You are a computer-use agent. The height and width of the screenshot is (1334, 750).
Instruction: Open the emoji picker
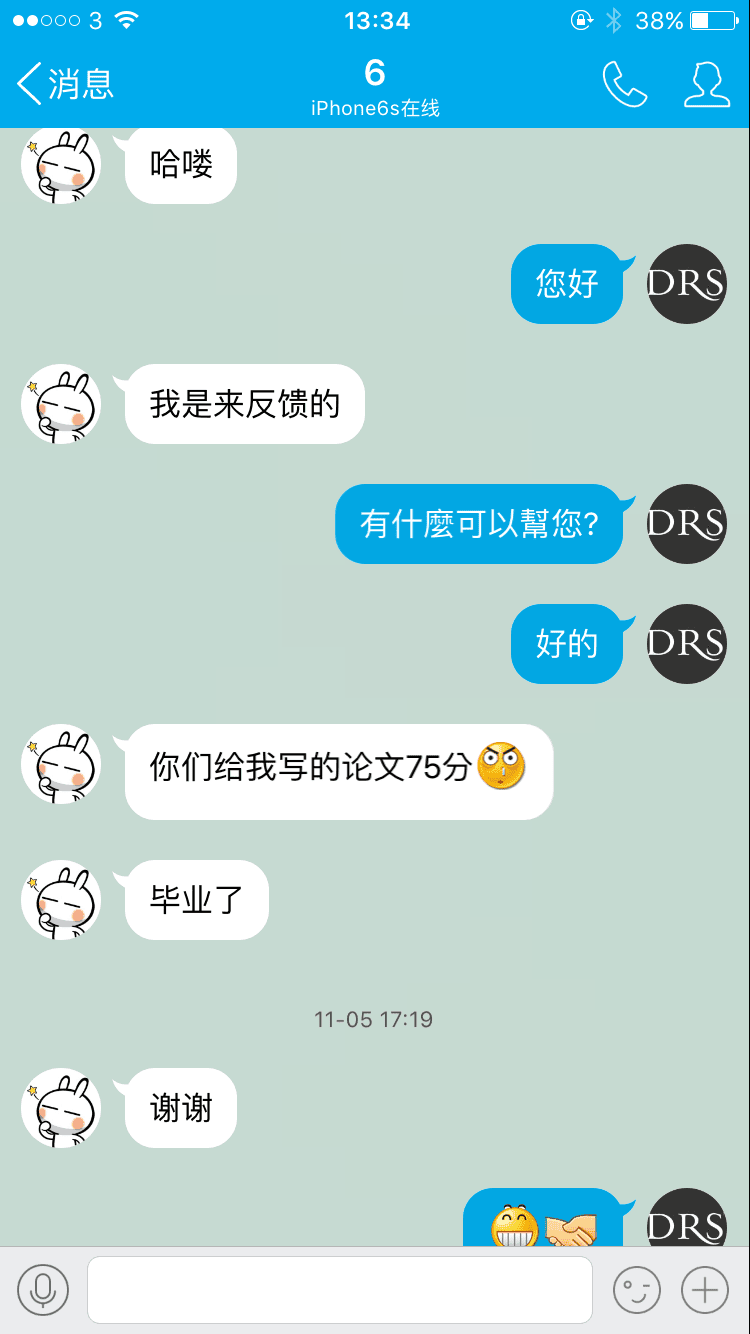637,1290
